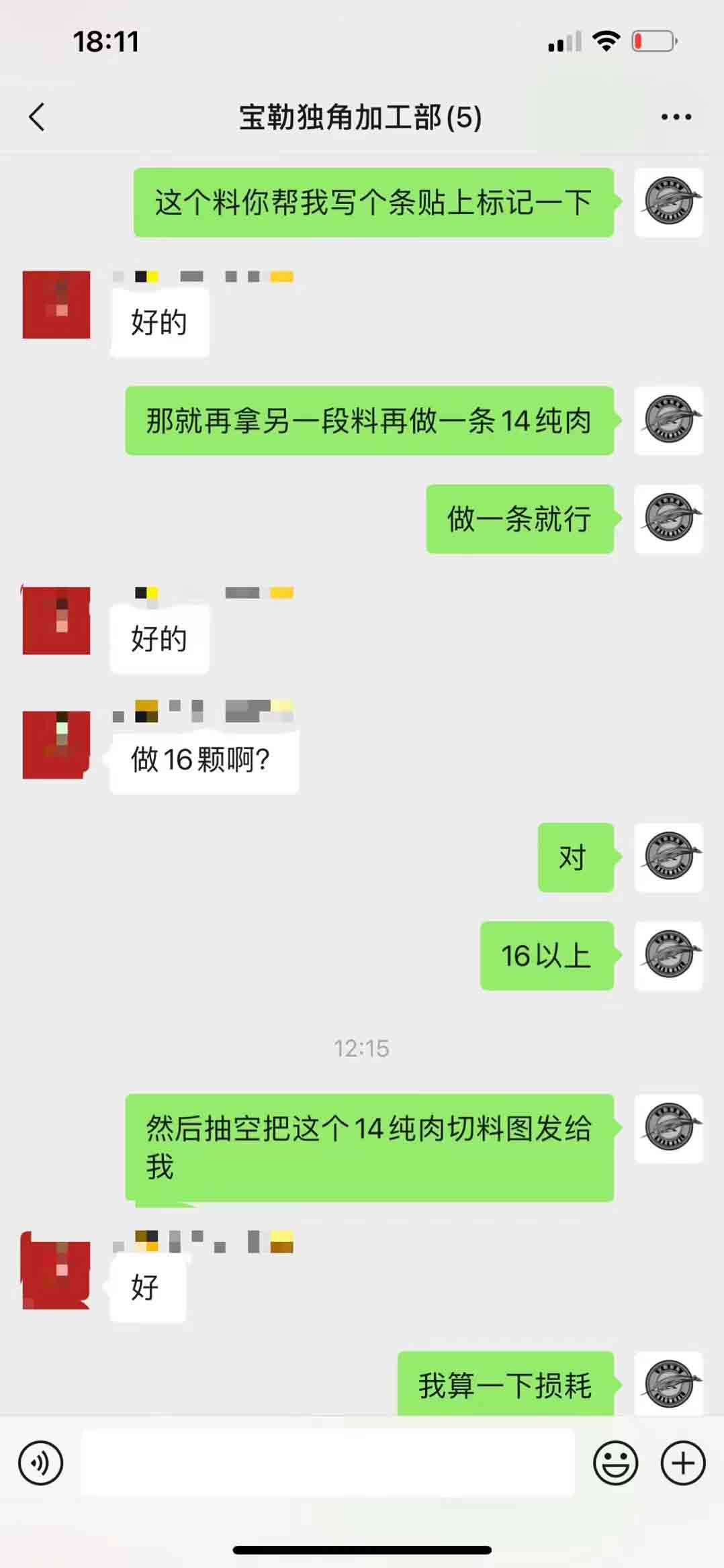Screen dimensions: 724x1568
Task: Tap own avatar beside "16以上" message
Action: 669,955
